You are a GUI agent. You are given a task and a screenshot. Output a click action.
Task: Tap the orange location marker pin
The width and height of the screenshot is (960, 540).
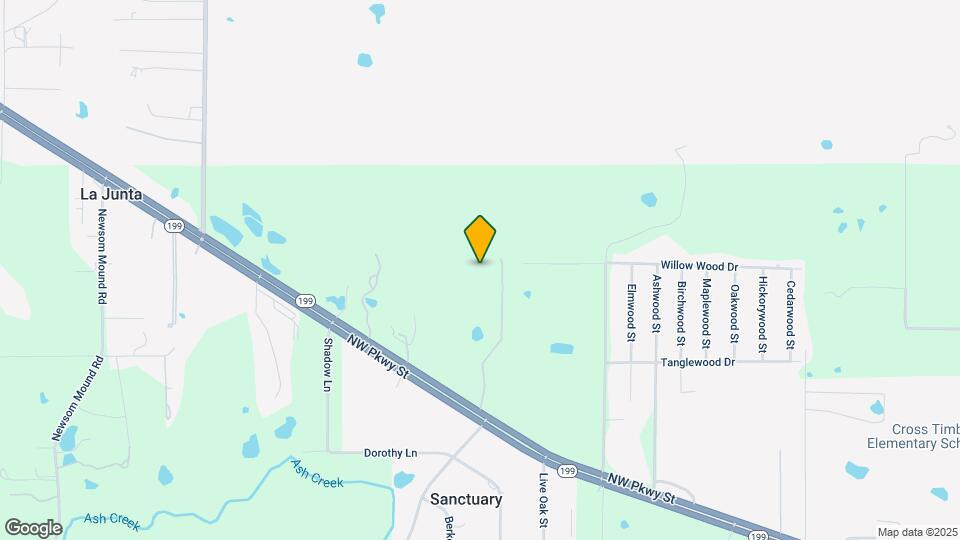tap(480, 238)
